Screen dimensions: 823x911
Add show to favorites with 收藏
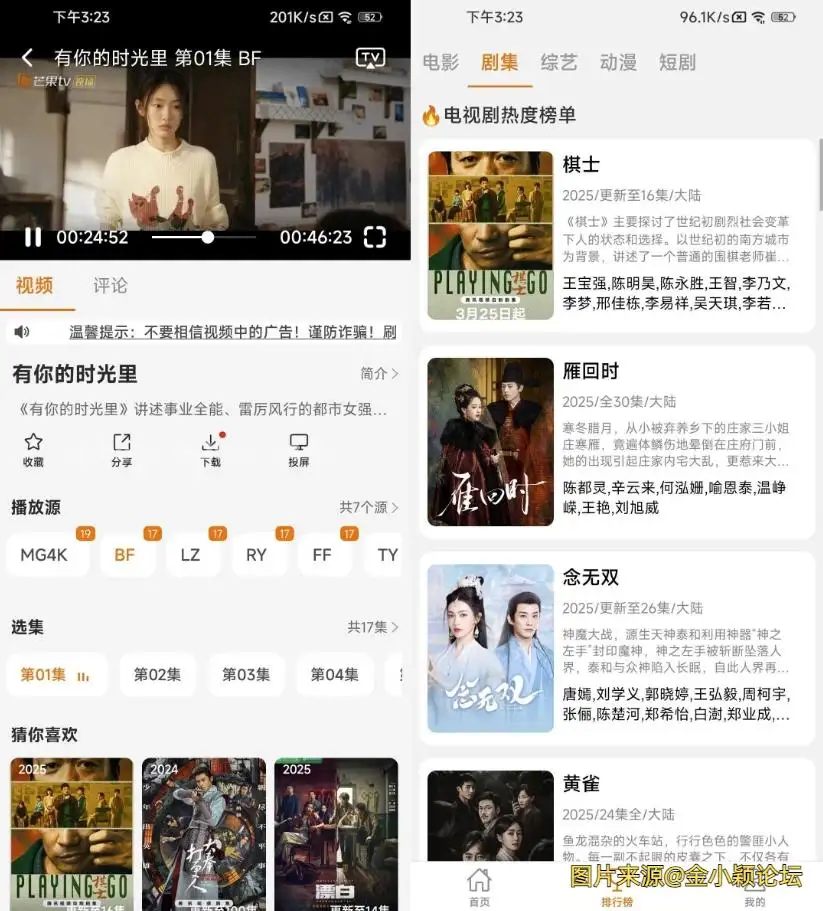click(33, 450)
